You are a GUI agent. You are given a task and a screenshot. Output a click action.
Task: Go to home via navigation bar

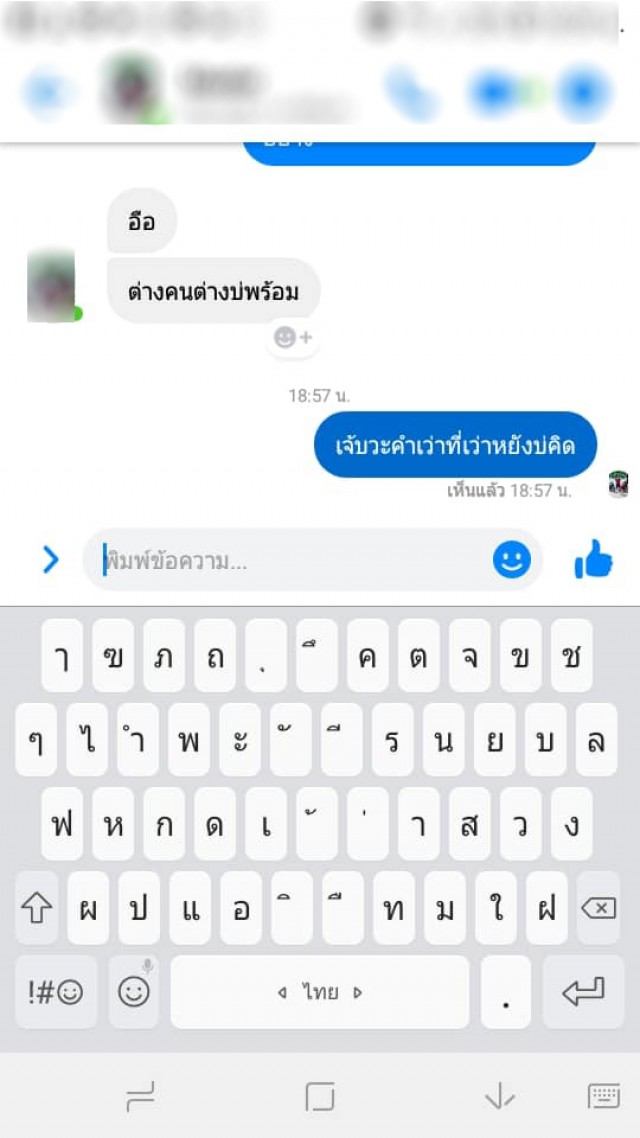pyautogui.click(x=319, y=1097)
